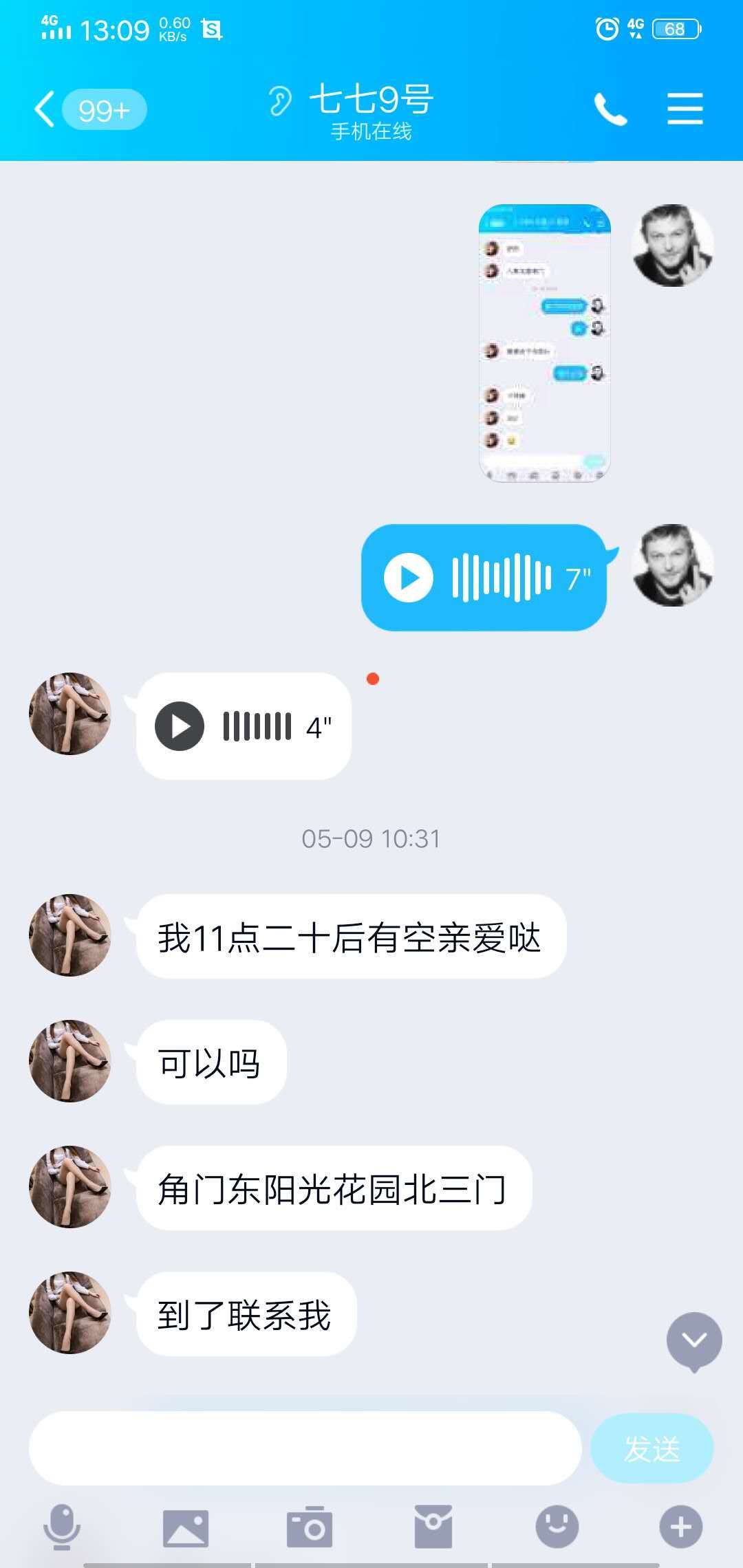
Task: Open the hamburger menu for chat settings
Action: click(x=685, y=109)
